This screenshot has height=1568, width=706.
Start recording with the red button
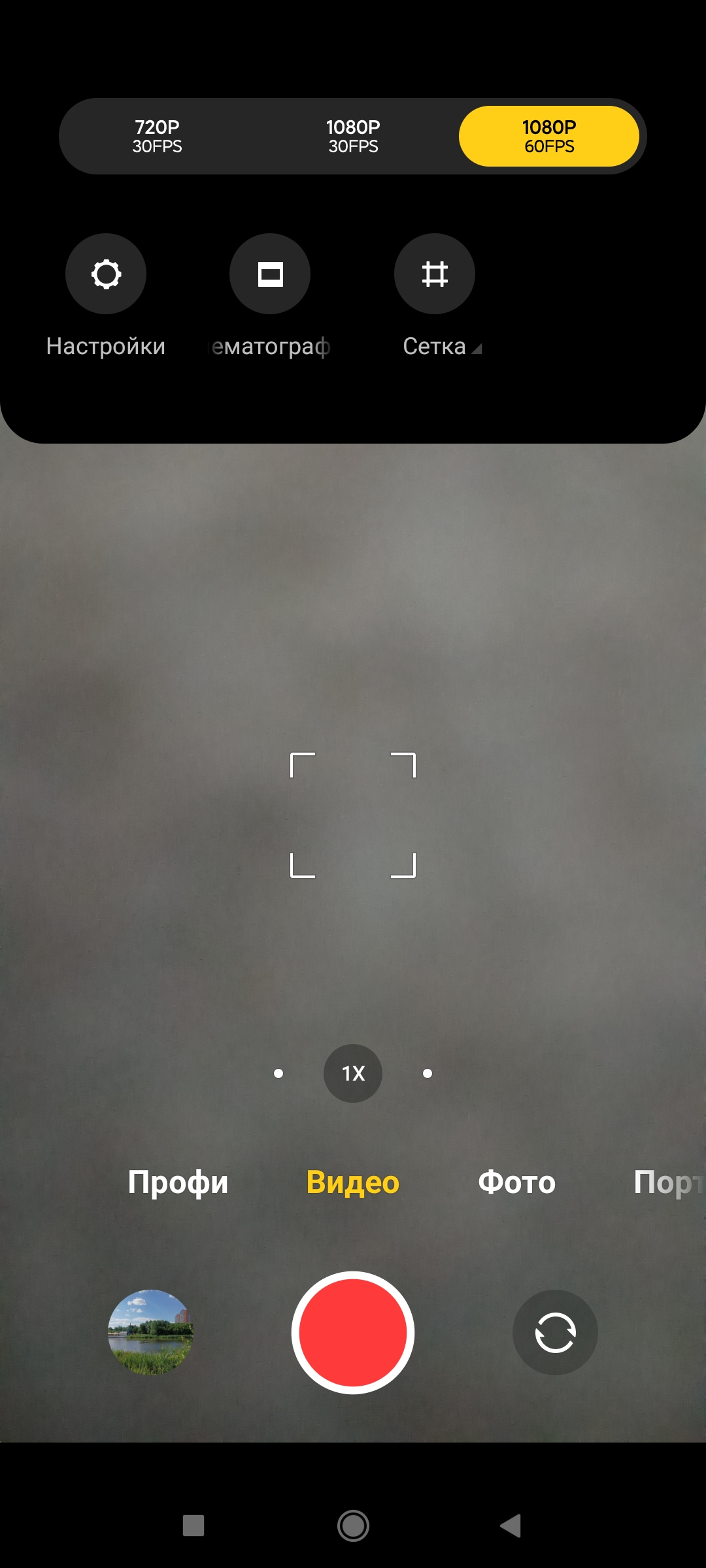pyautogui.click(x=353, y=1332)
